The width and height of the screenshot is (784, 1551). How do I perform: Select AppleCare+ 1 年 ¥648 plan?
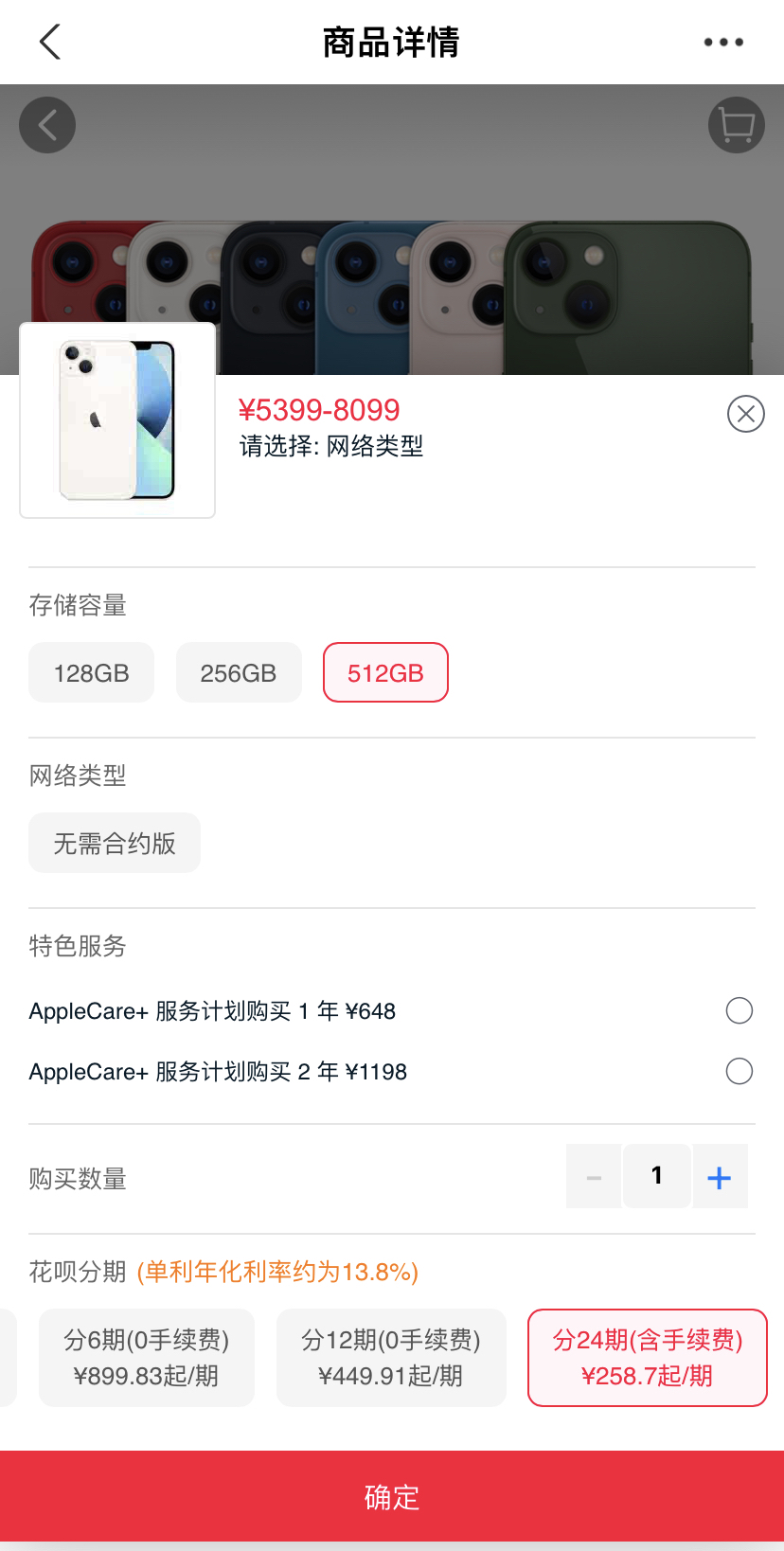tap(739, 1010)
